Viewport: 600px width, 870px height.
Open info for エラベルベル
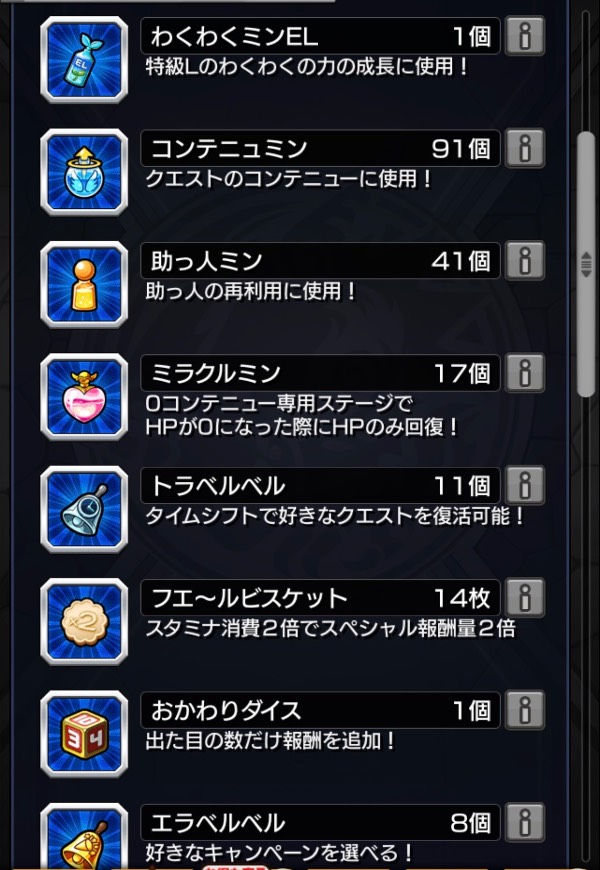tap(525, 822)
